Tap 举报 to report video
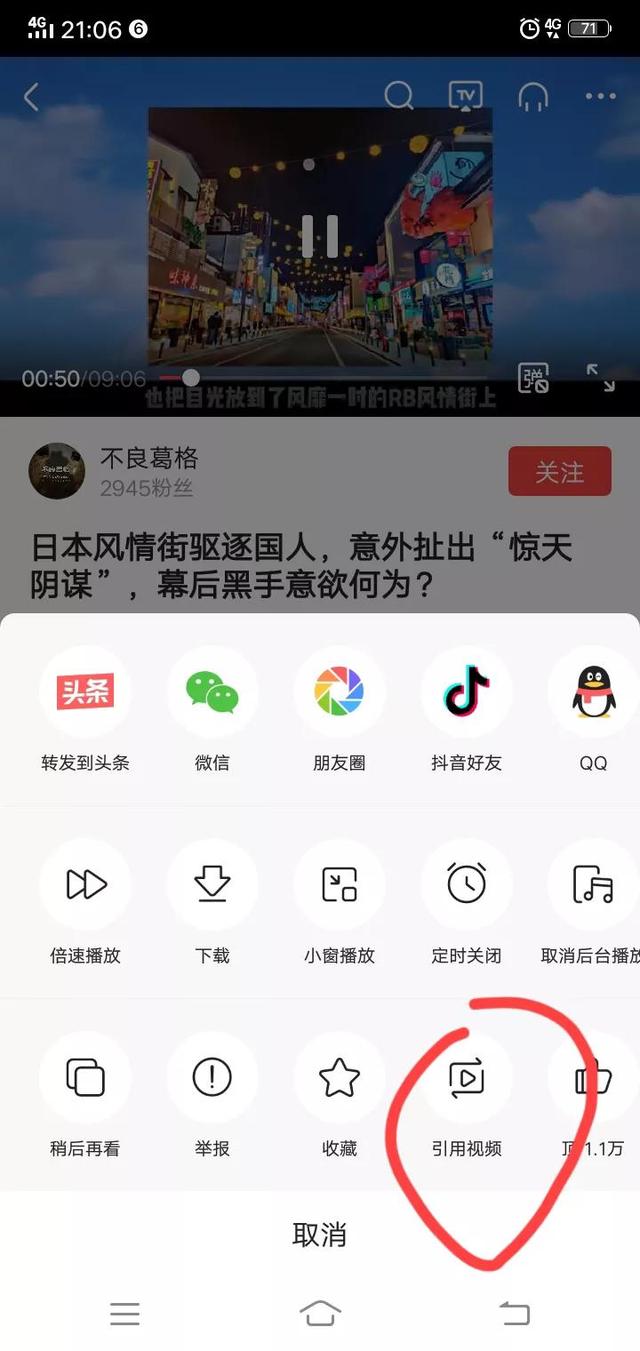This screenshot has height=1351, width=640. 212,1078
